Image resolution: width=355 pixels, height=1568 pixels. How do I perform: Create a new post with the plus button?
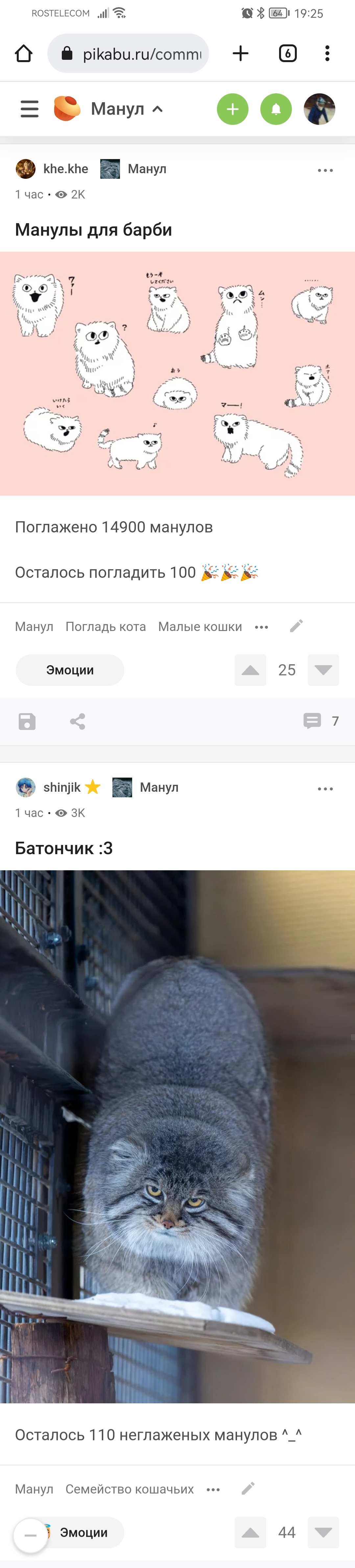pyautogui.click(x=233, y=109)
